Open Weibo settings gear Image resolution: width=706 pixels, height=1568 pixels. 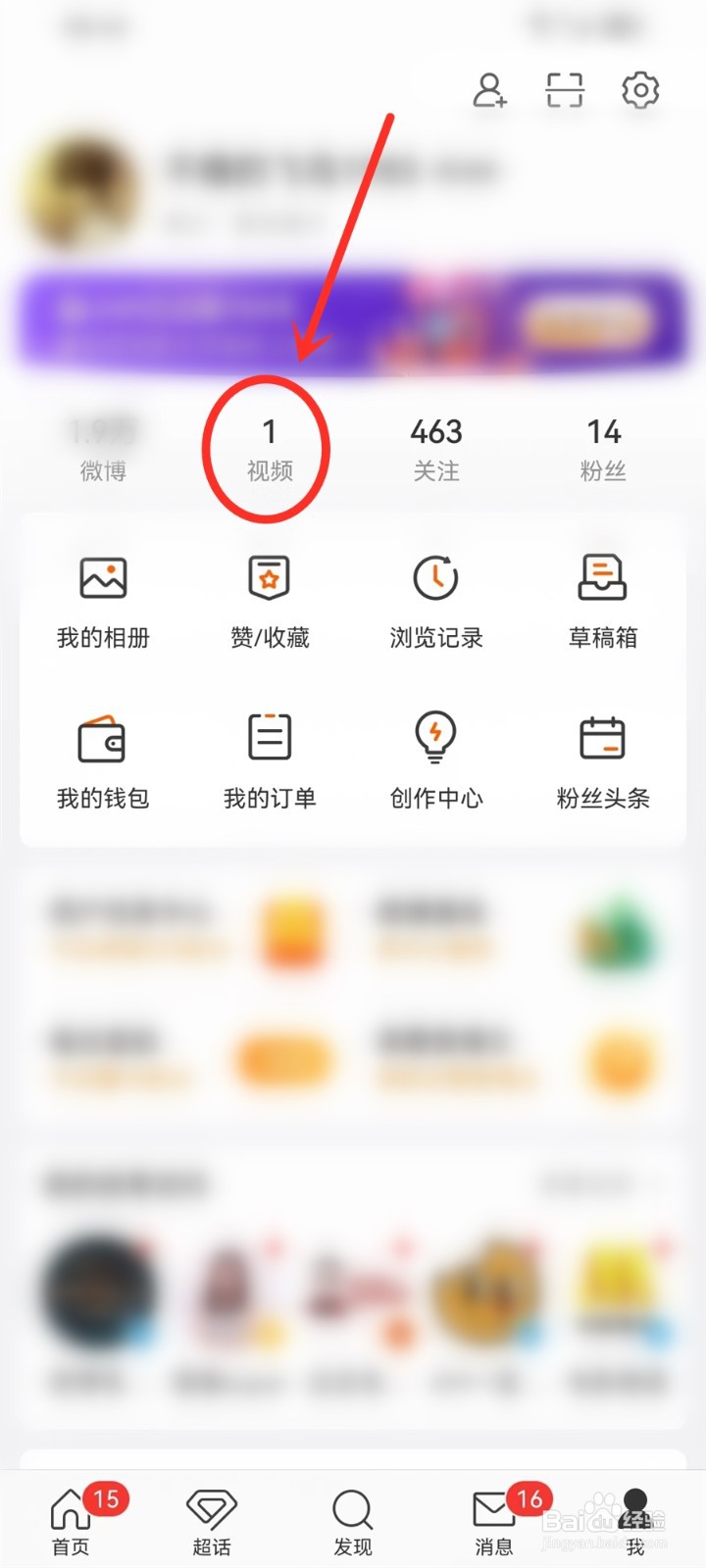tap(639, 89)
